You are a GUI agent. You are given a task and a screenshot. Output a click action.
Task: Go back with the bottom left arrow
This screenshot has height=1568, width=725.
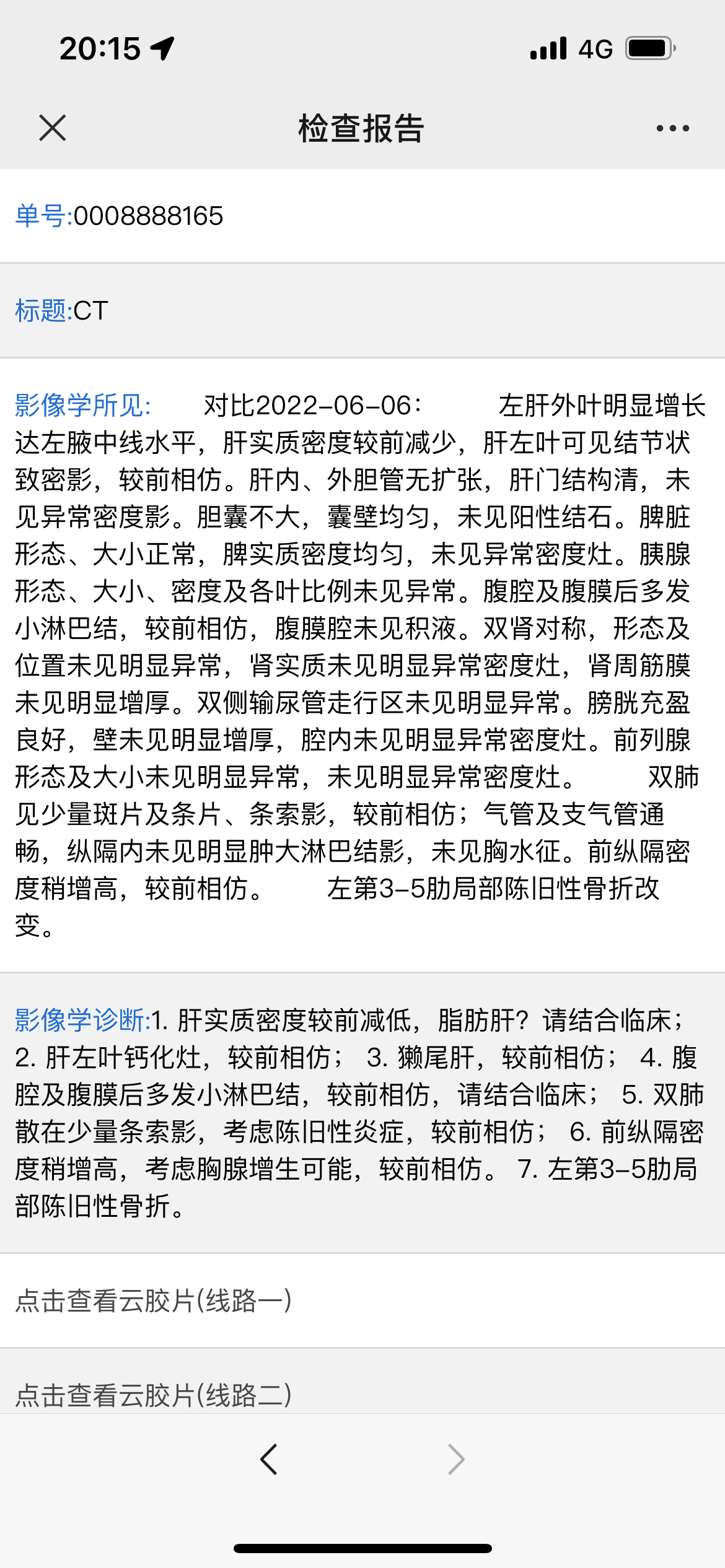269,1460
